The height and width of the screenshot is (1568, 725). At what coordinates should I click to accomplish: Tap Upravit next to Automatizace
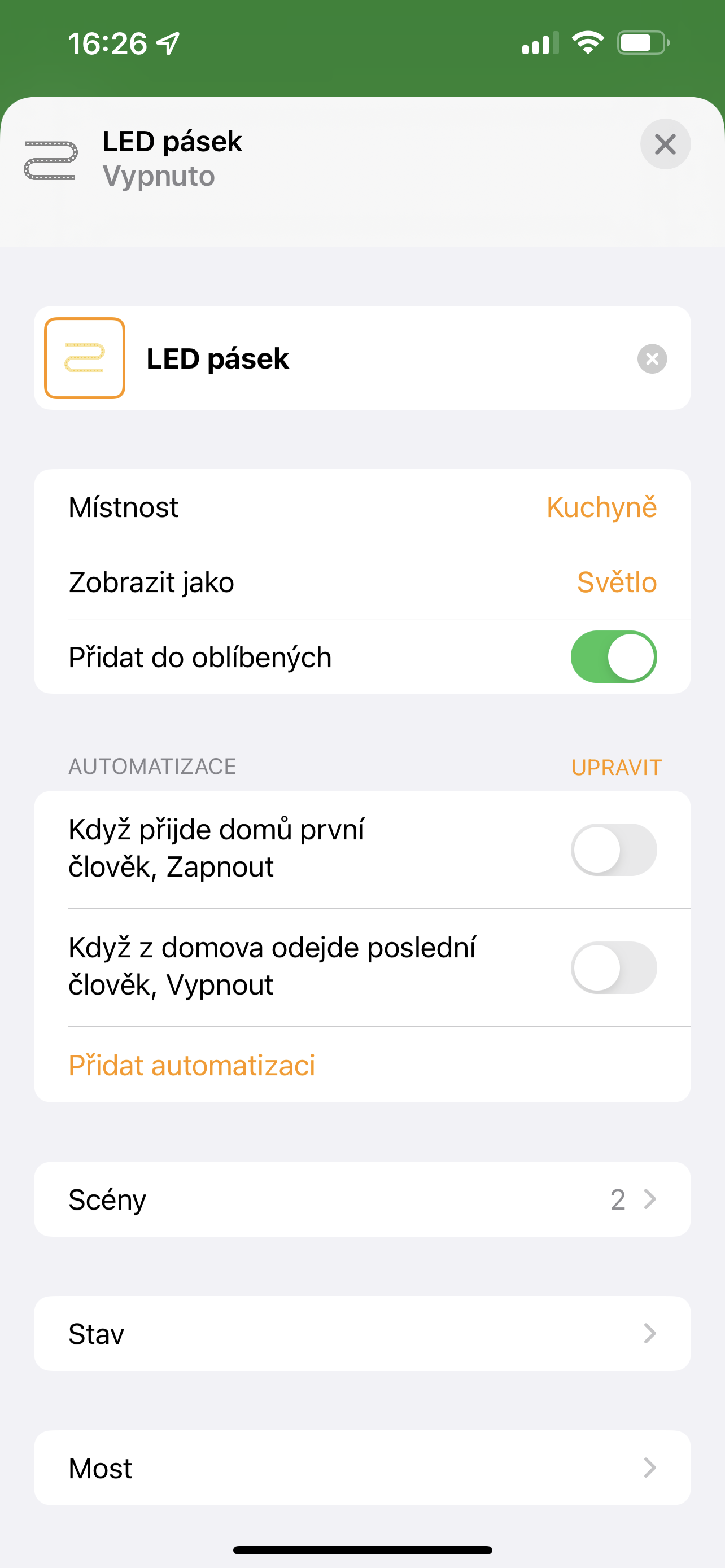click(x=615, y=767)
